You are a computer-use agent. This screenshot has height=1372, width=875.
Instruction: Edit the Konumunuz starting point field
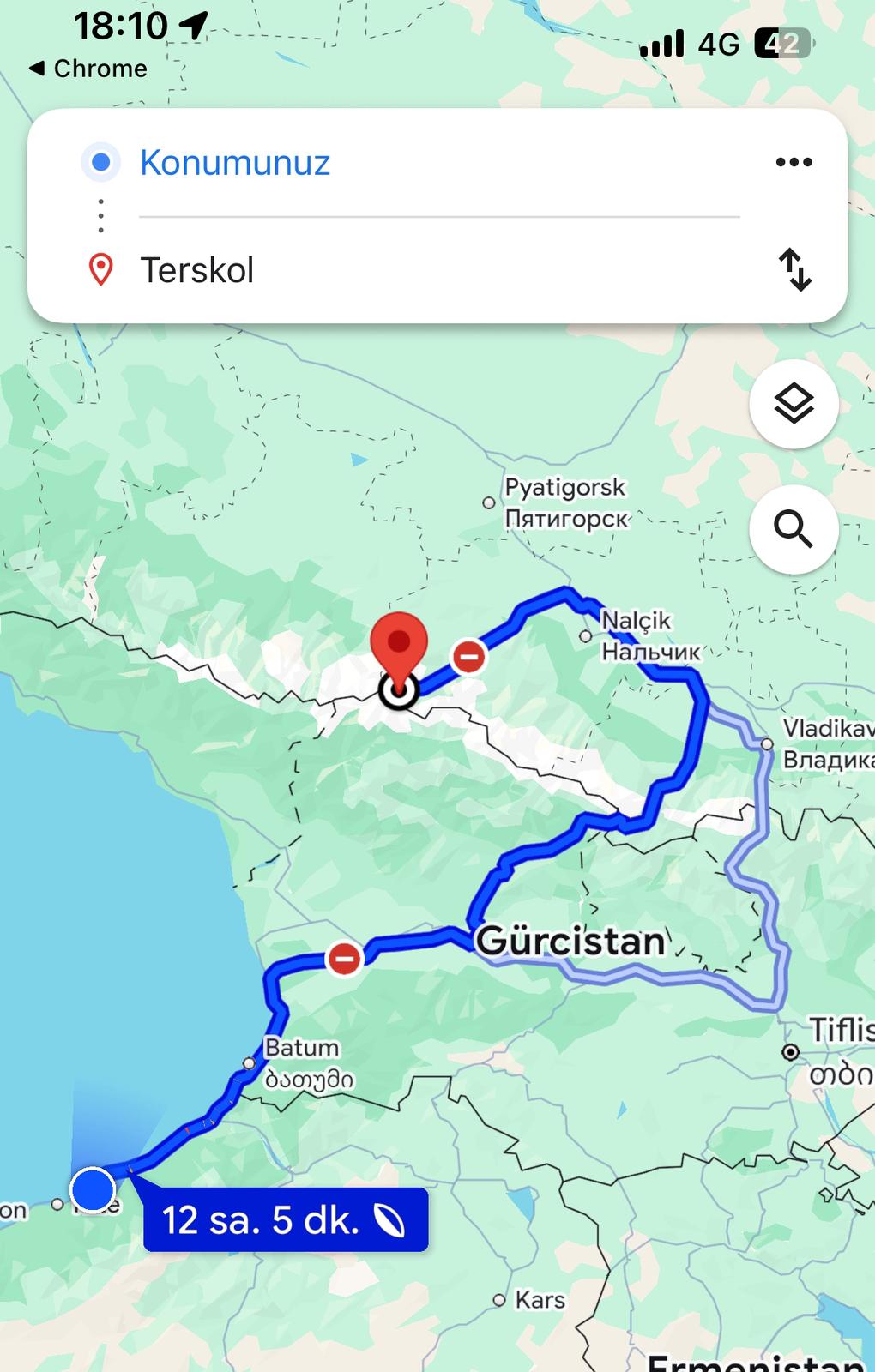coord(235,162)
